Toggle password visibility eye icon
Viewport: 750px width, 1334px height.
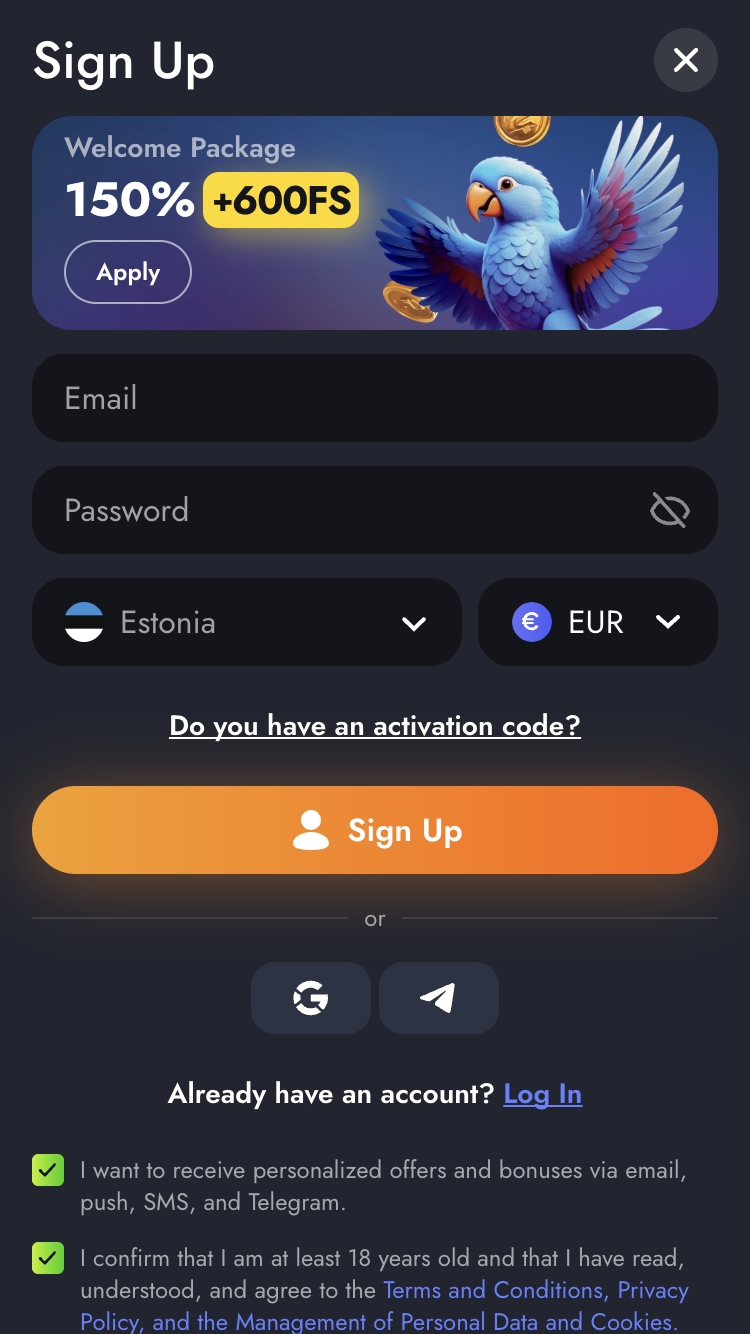coord(669,511)
